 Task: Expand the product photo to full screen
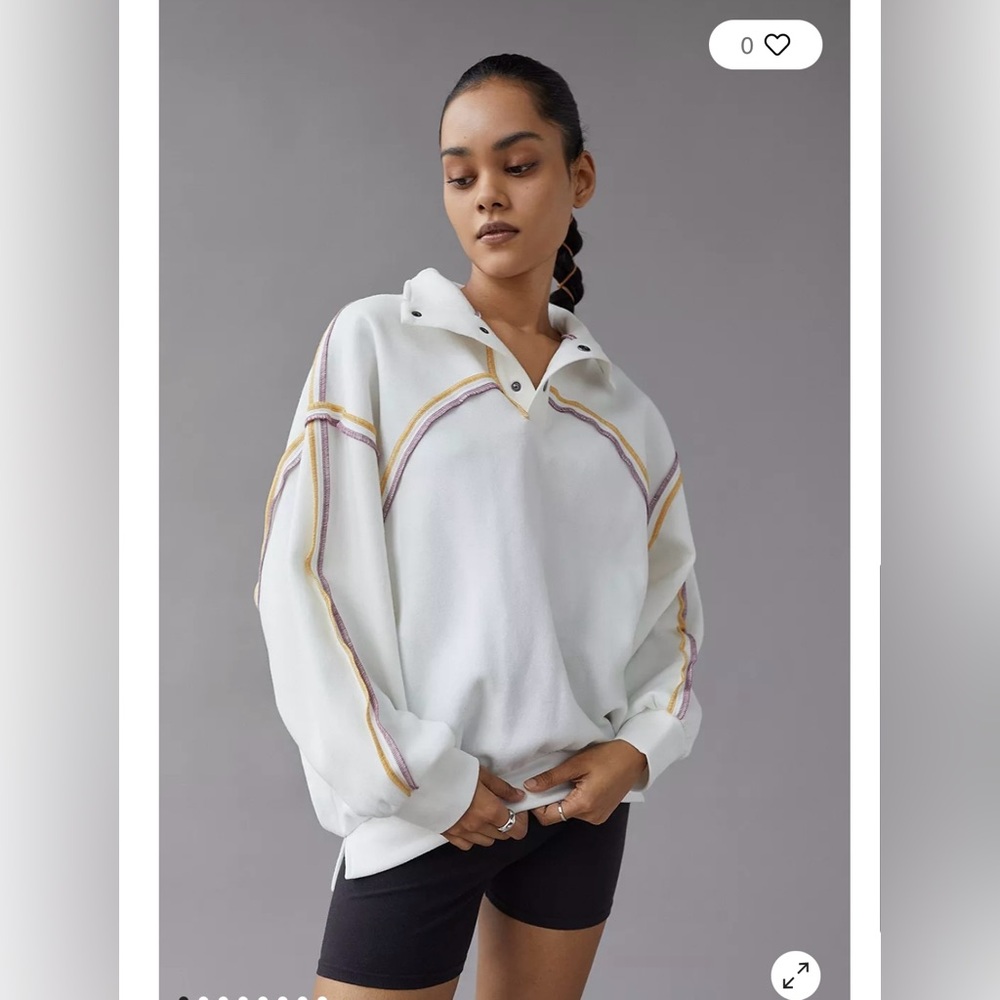pyautogui.click(x=795, y=974)
